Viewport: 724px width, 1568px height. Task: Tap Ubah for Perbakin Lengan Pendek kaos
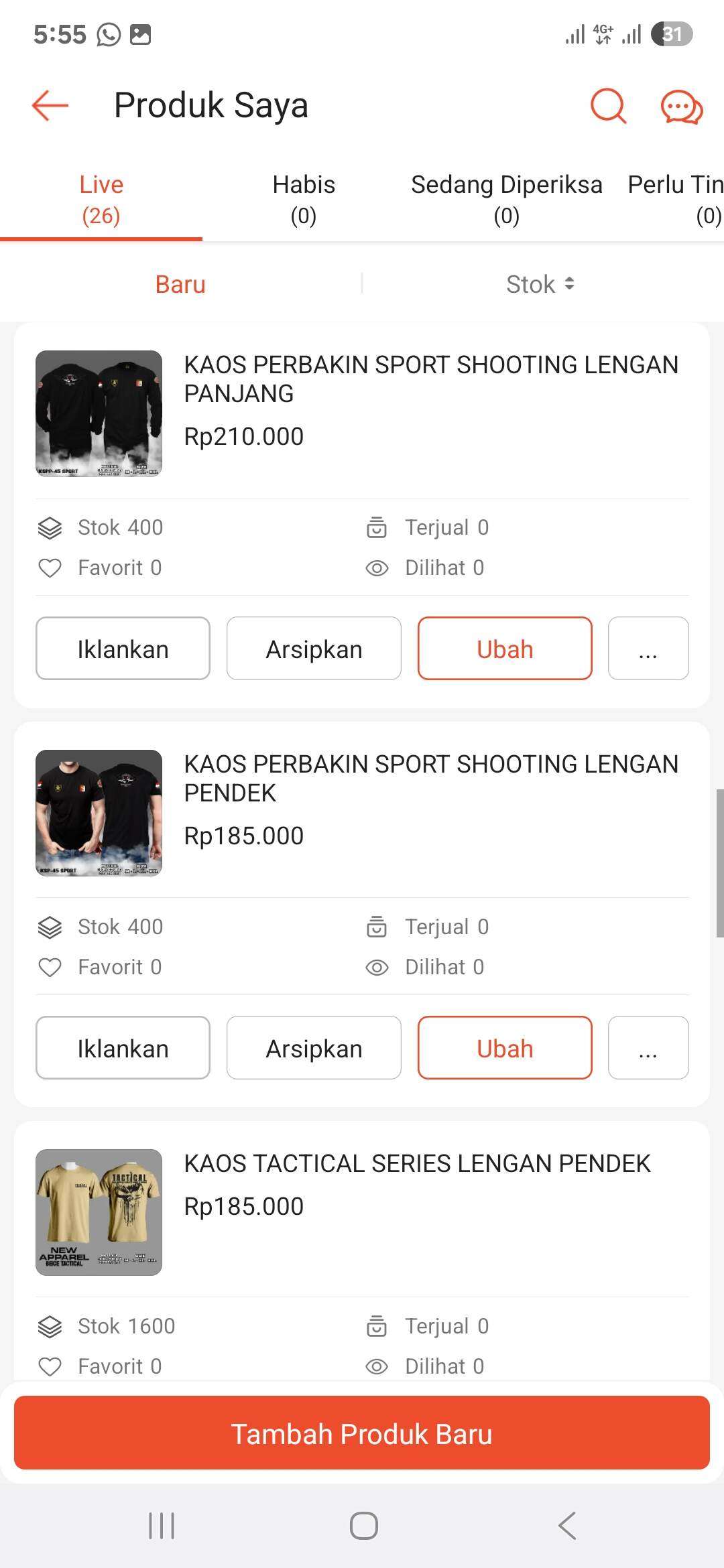pyautogui.click(x=505, y=1048)
